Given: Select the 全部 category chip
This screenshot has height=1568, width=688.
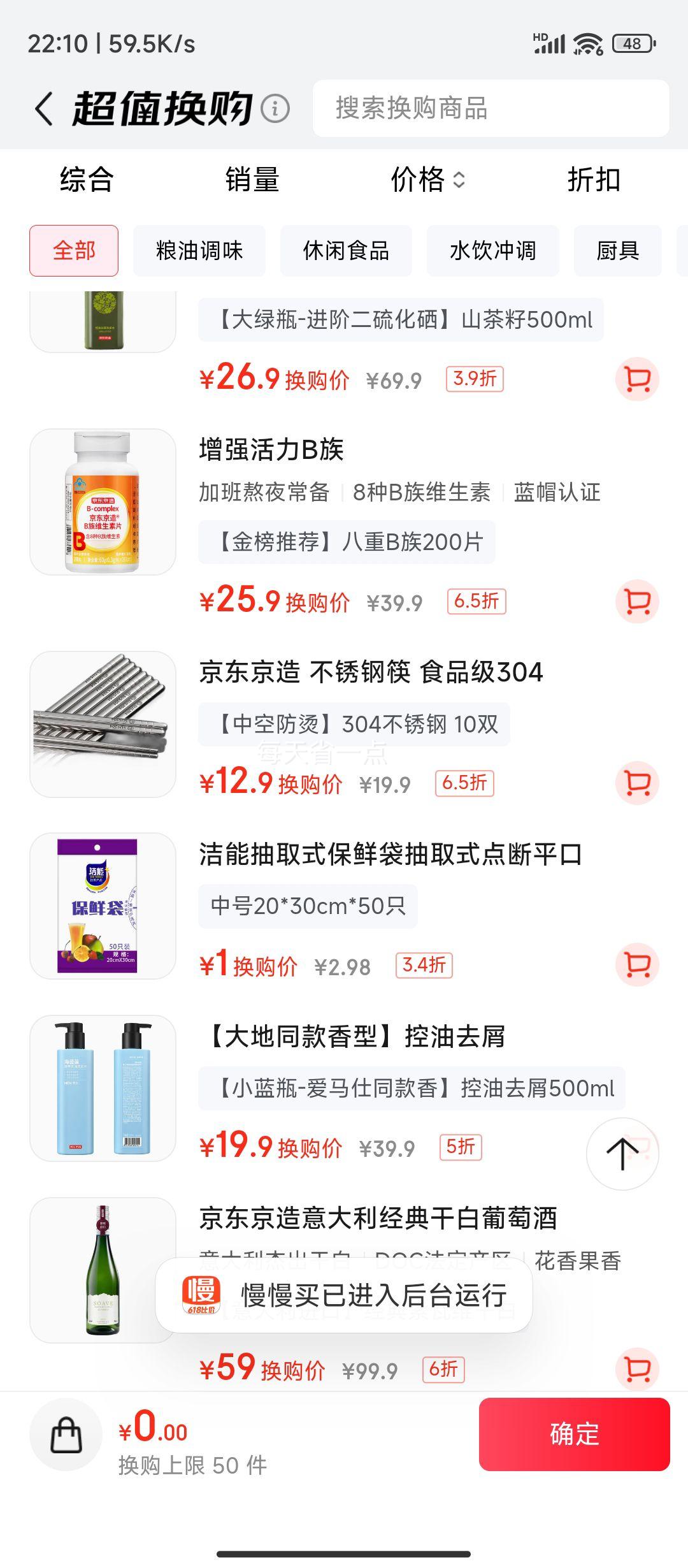Looking at the screenshot, I should point(74,250).
